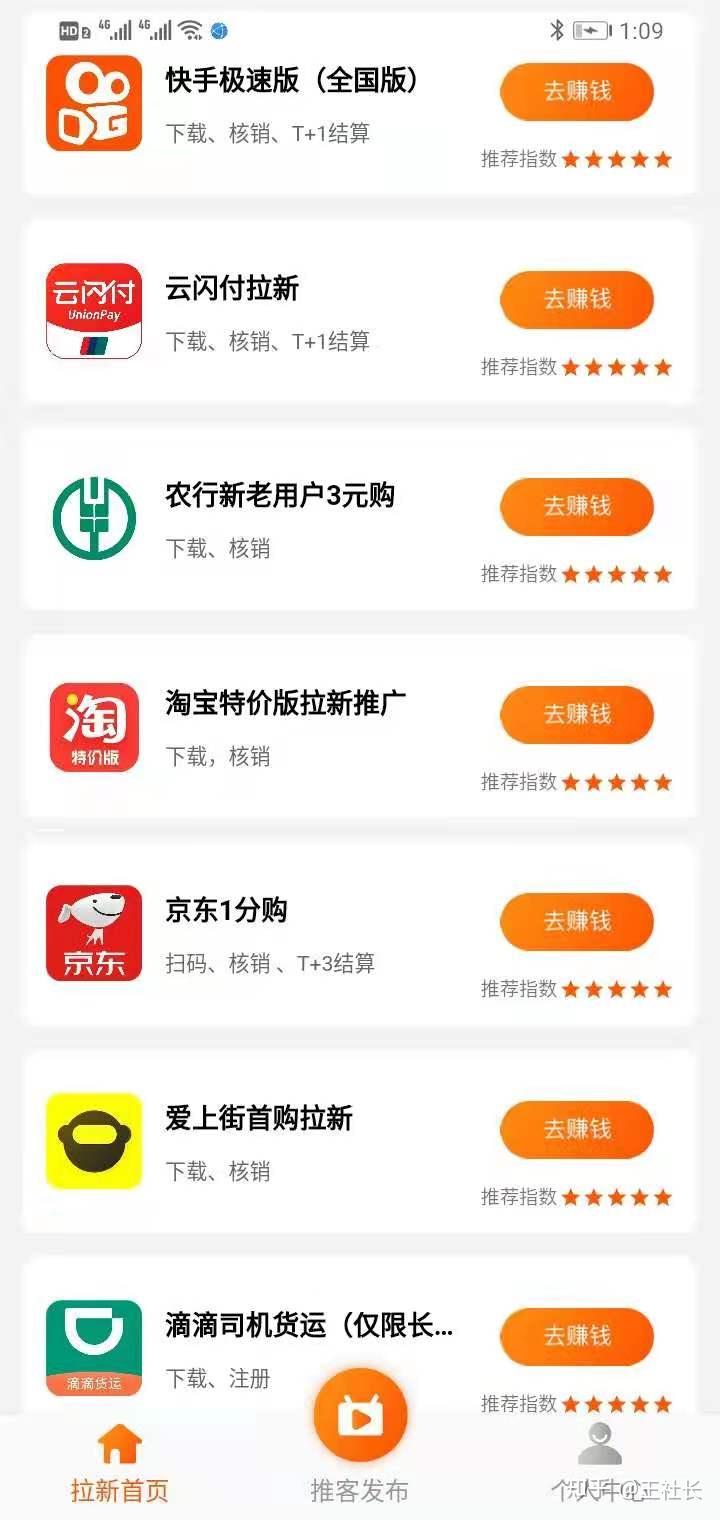Open the 云闪付拉新 task card
Image resolution: width=720 pixels, height=1520 pixels.
tap(232, 290)
